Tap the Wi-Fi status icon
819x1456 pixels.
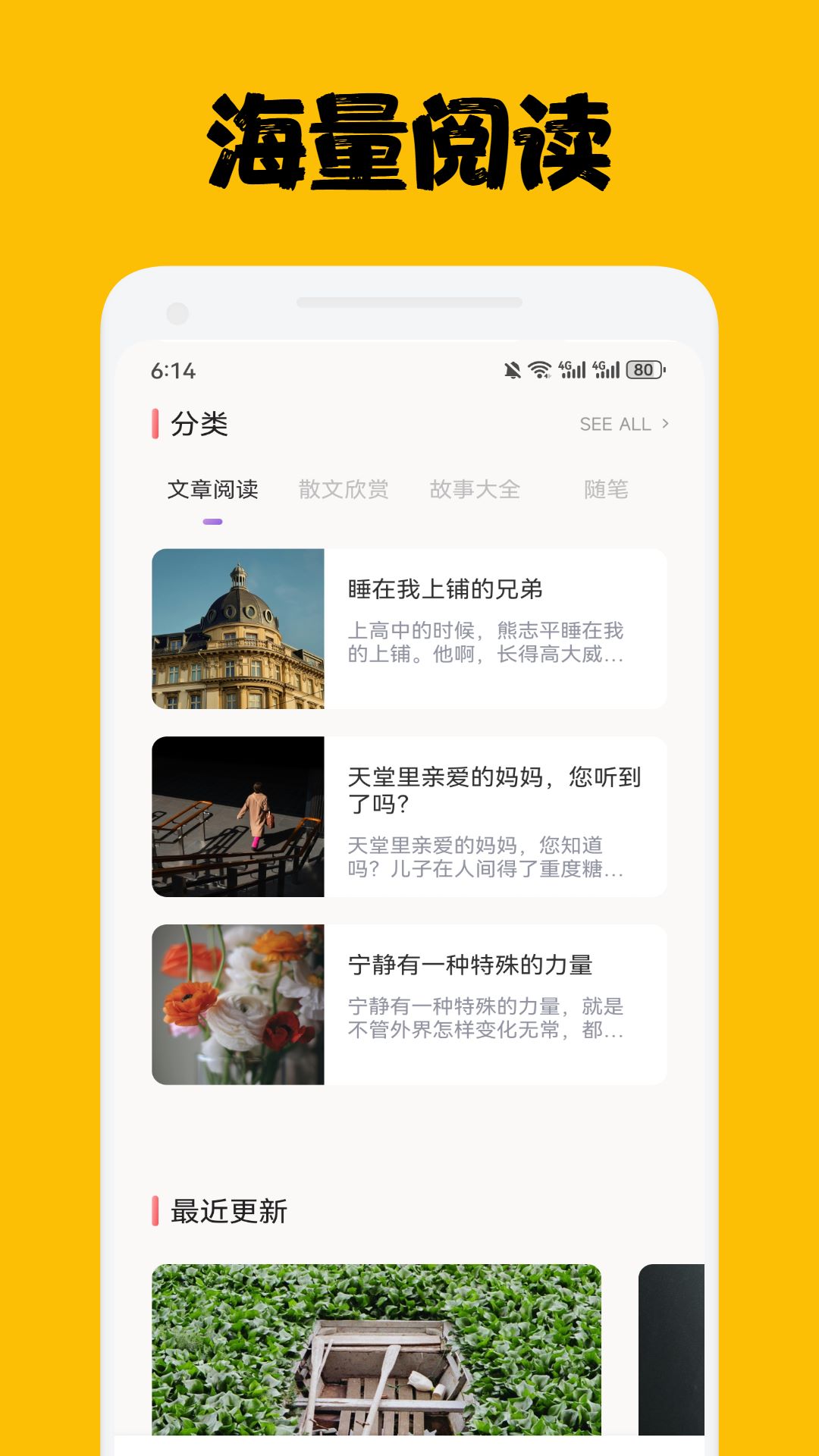tap(540, 369)
